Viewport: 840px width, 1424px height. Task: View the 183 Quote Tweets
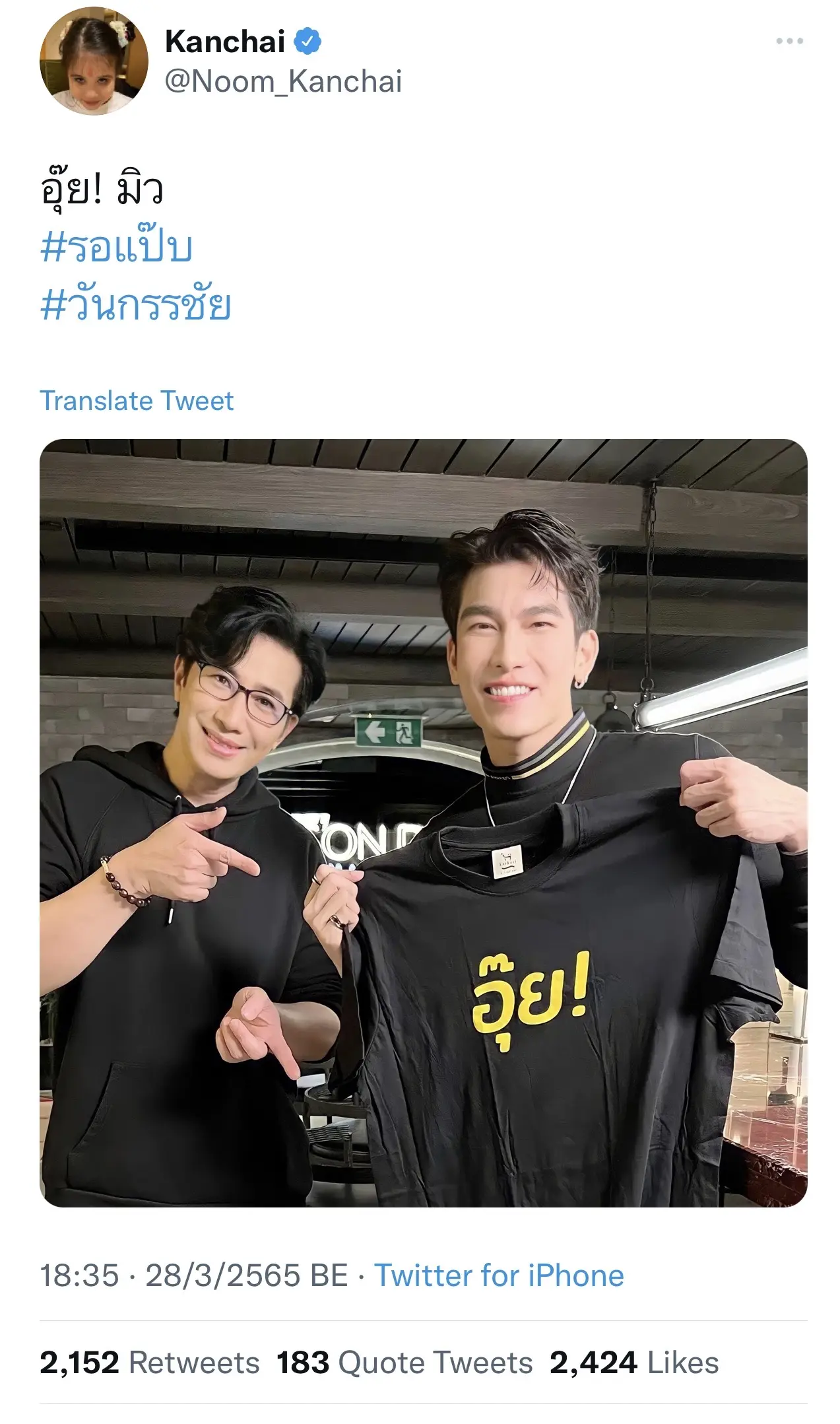pyautogui.click(x=404, y=1363)
